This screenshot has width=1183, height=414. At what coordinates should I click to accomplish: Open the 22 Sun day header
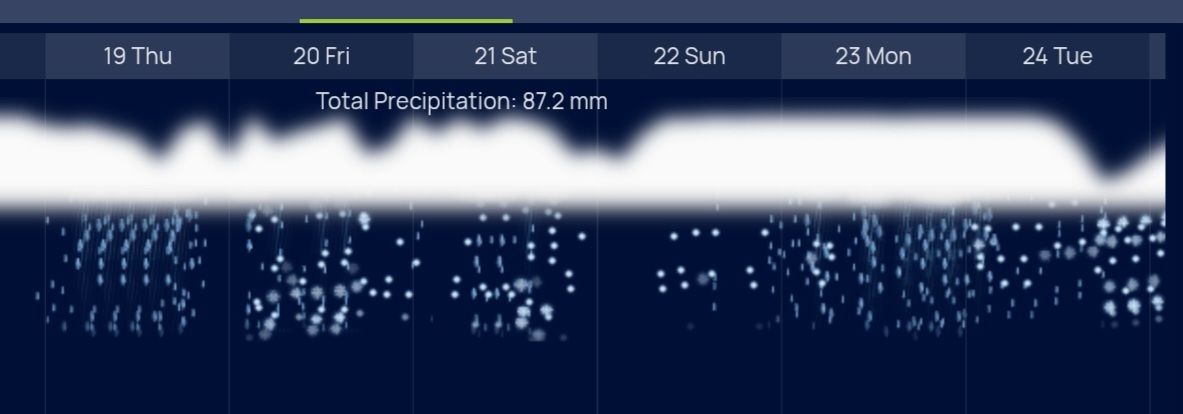pyautogui.click(x=689, y=56)
